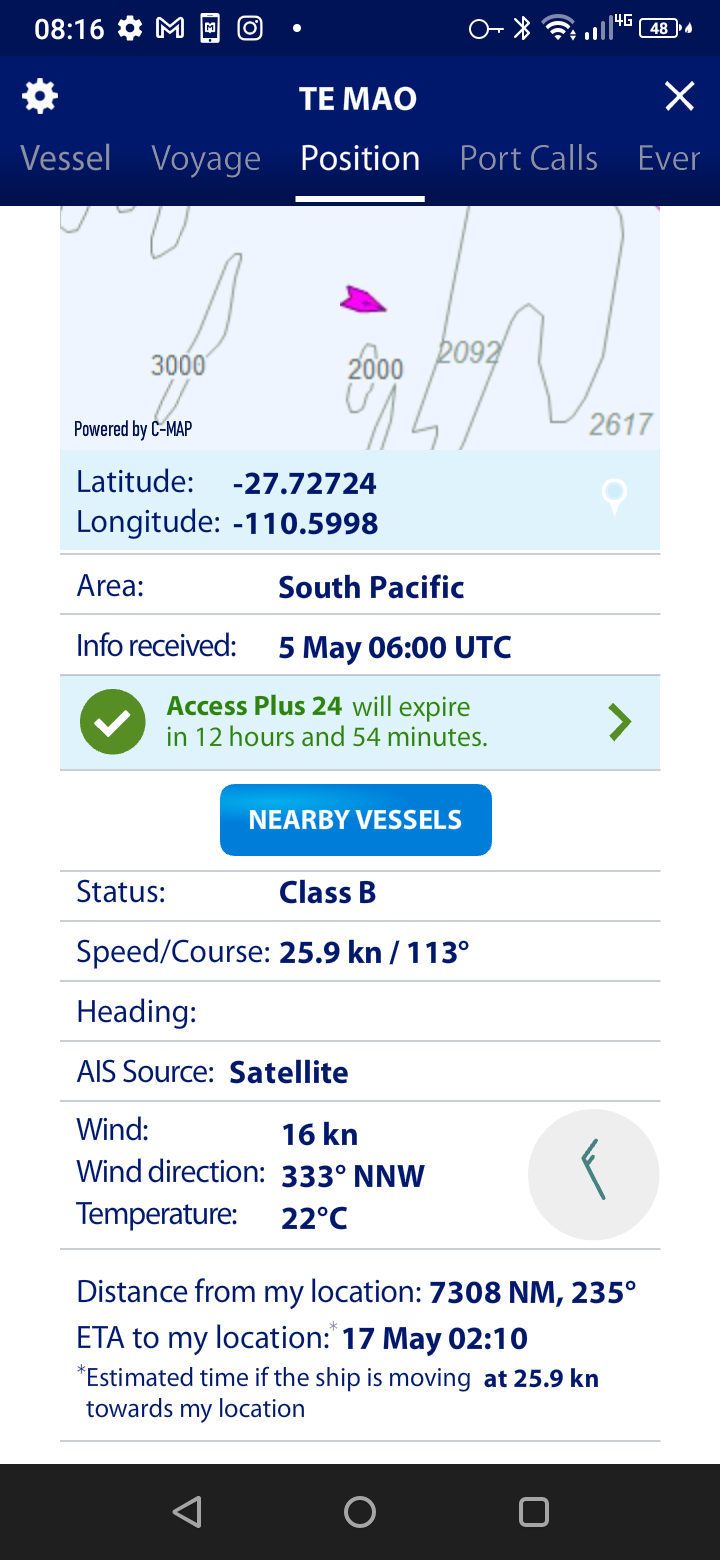Open the Access Plus 24 expiry banner
This screenshot has height=1560, width=720.
coord(360,722)
